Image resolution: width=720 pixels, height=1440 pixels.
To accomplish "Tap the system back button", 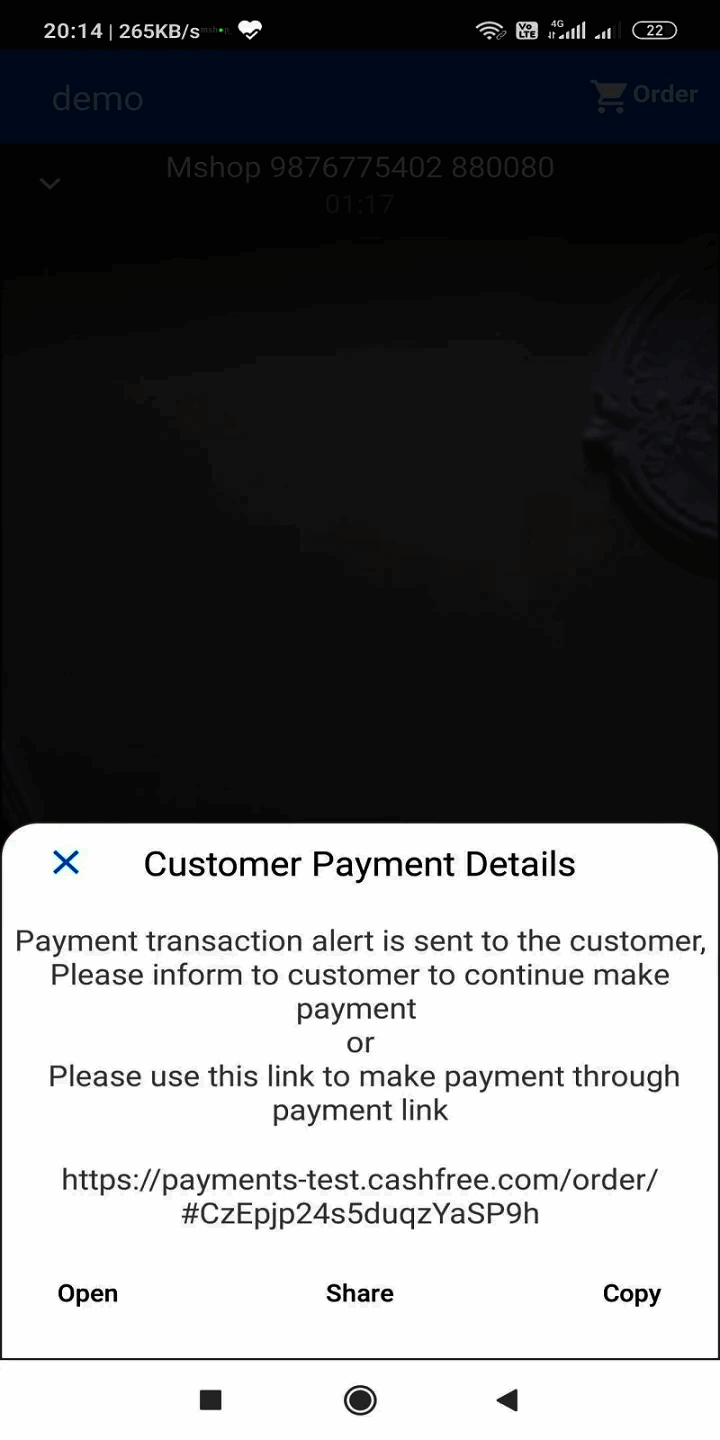I will point(507,1400).
